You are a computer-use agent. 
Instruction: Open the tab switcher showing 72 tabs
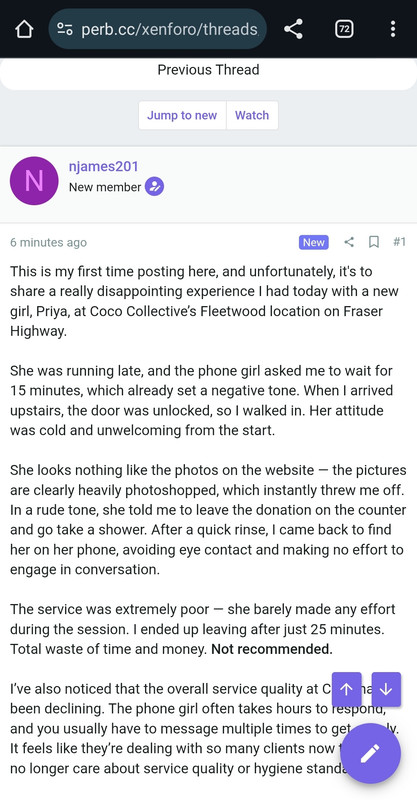pyautogui.click(x=344, y=29)
